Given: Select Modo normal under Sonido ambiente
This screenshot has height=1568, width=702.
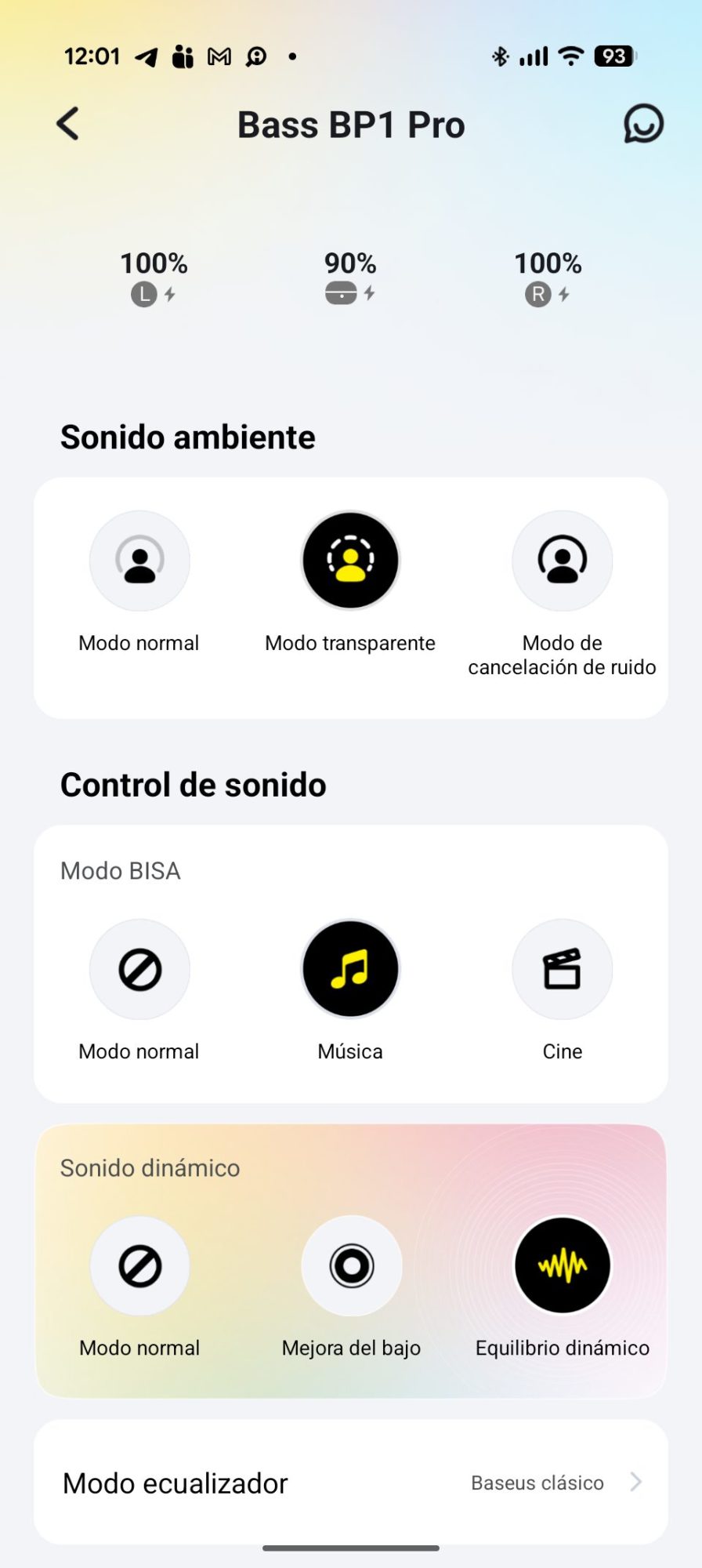Looking at the screenshot, I should 139,561.
